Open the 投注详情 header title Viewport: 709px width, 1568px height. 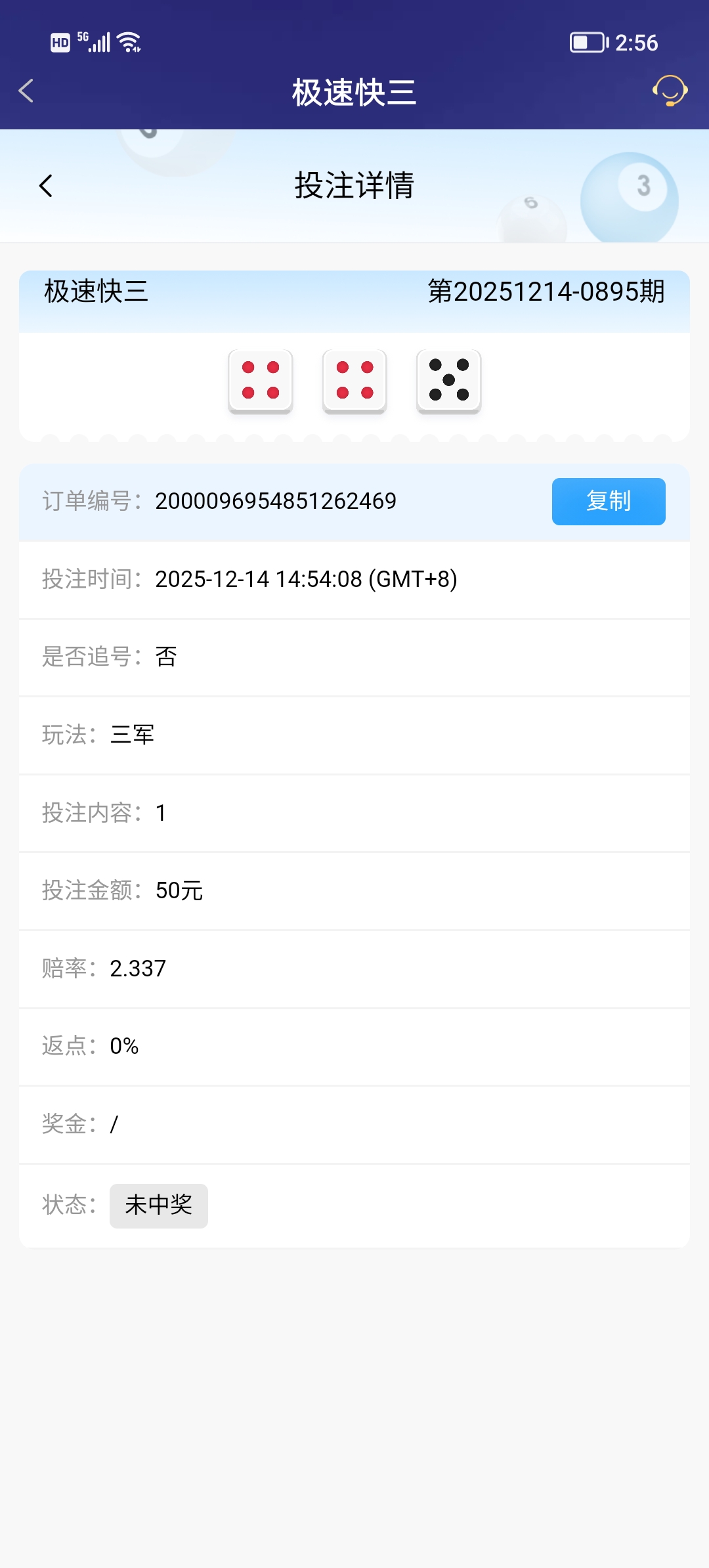pos(354,185)
